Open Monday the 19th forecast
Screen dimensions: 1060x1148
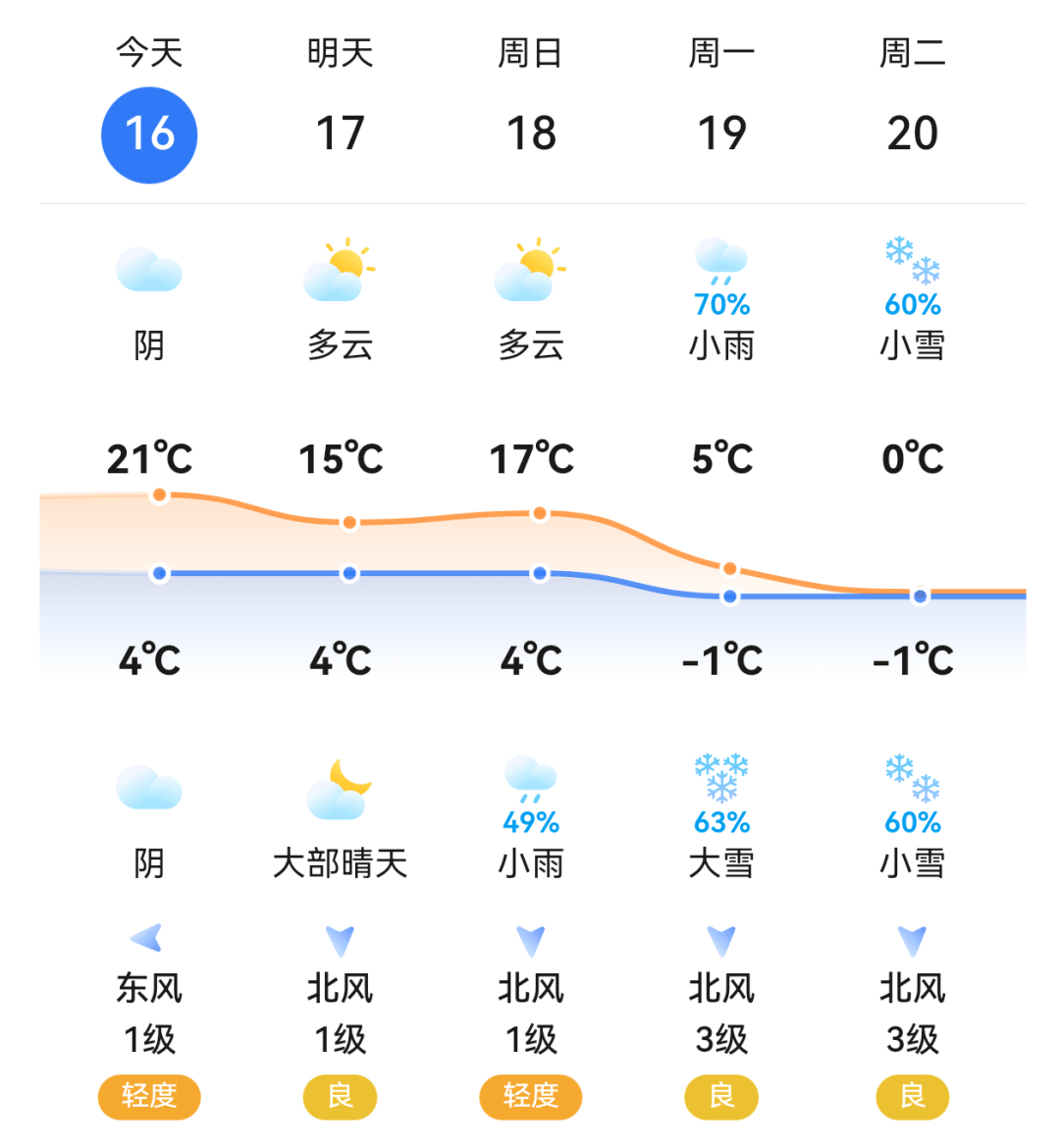pyautogui.click(x=721, y=134)
